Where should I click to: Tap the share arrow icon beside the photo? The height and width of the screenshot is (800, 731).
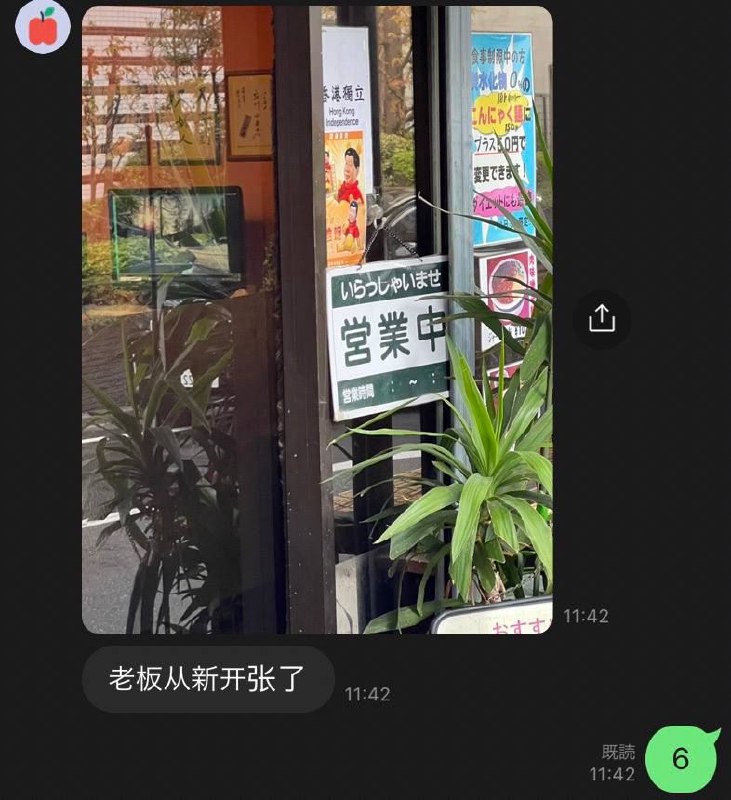click(x=601, y=316)
